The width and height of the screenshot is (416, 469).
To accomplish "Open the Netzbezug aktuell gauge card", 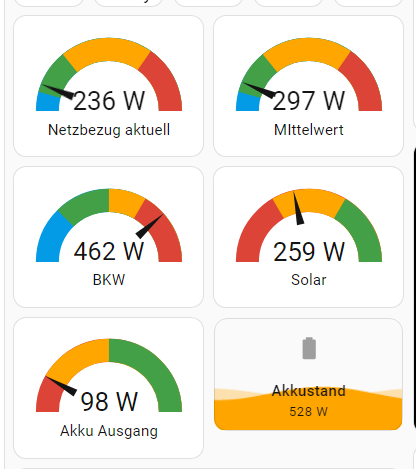I will (108, 86).
